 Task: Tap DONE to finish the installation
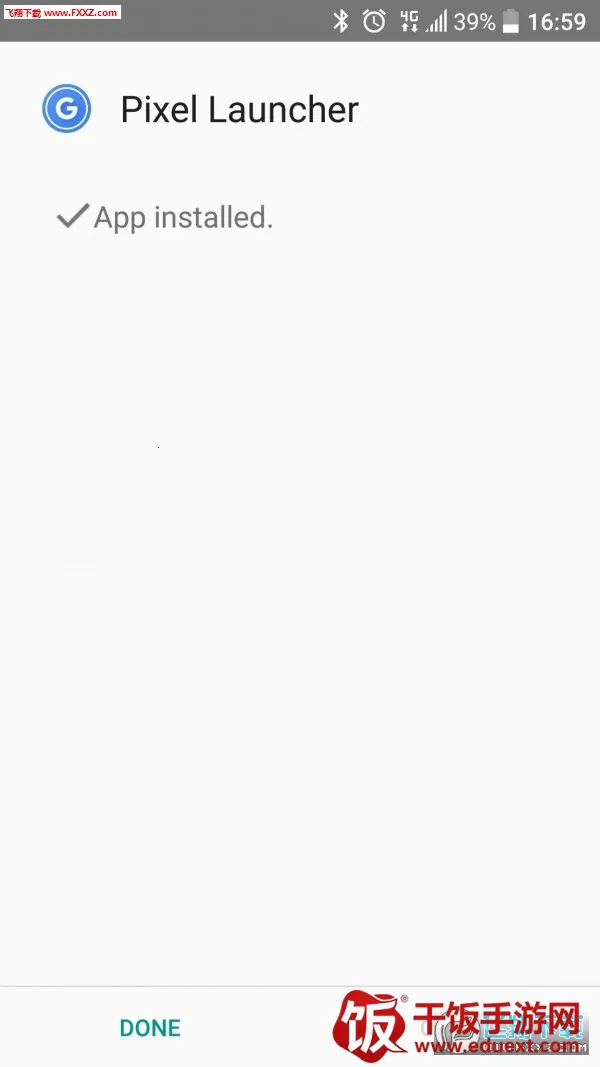pyautogui.click(x=150, y=1028)
